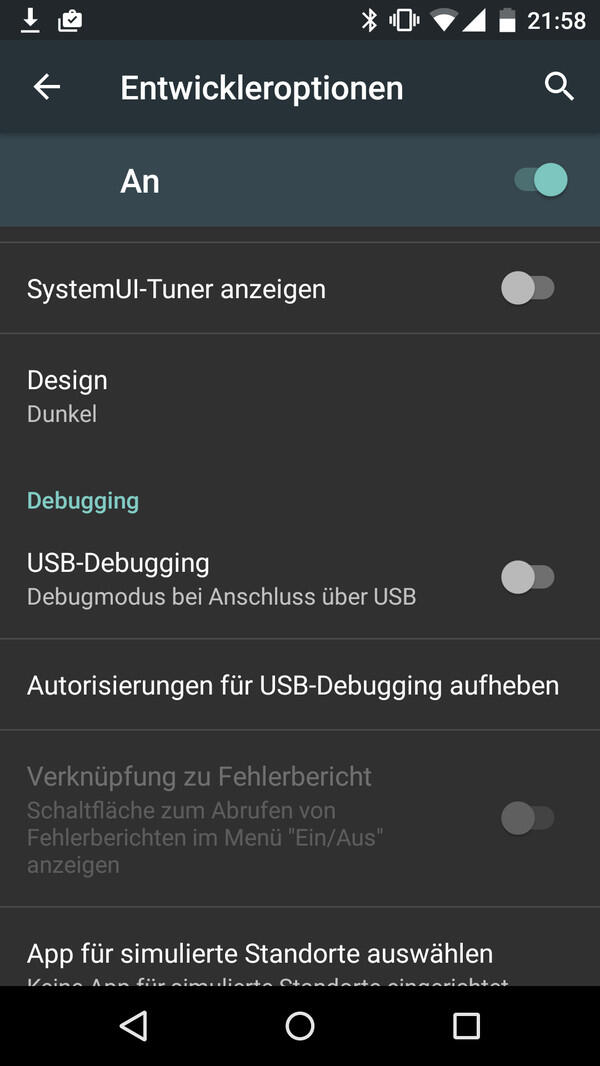
Task: Tap Autorisierungen für USB-Debugging aufheben
Action: point(293,685)
